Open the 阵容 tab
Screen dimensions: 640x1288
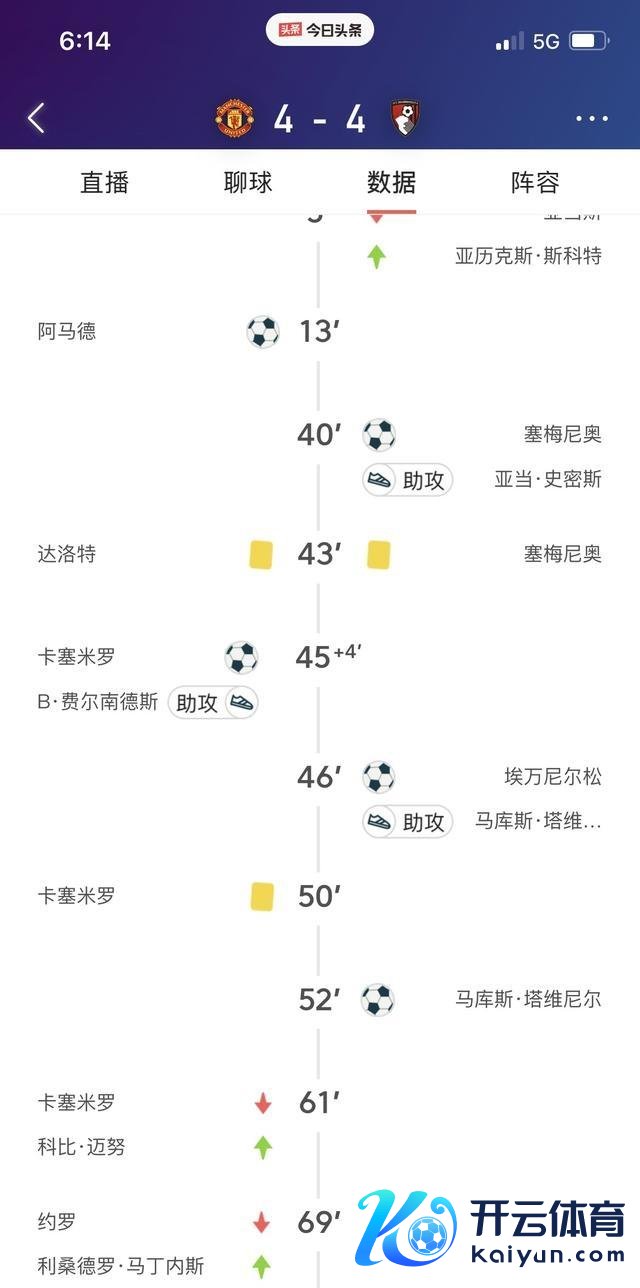535,182
